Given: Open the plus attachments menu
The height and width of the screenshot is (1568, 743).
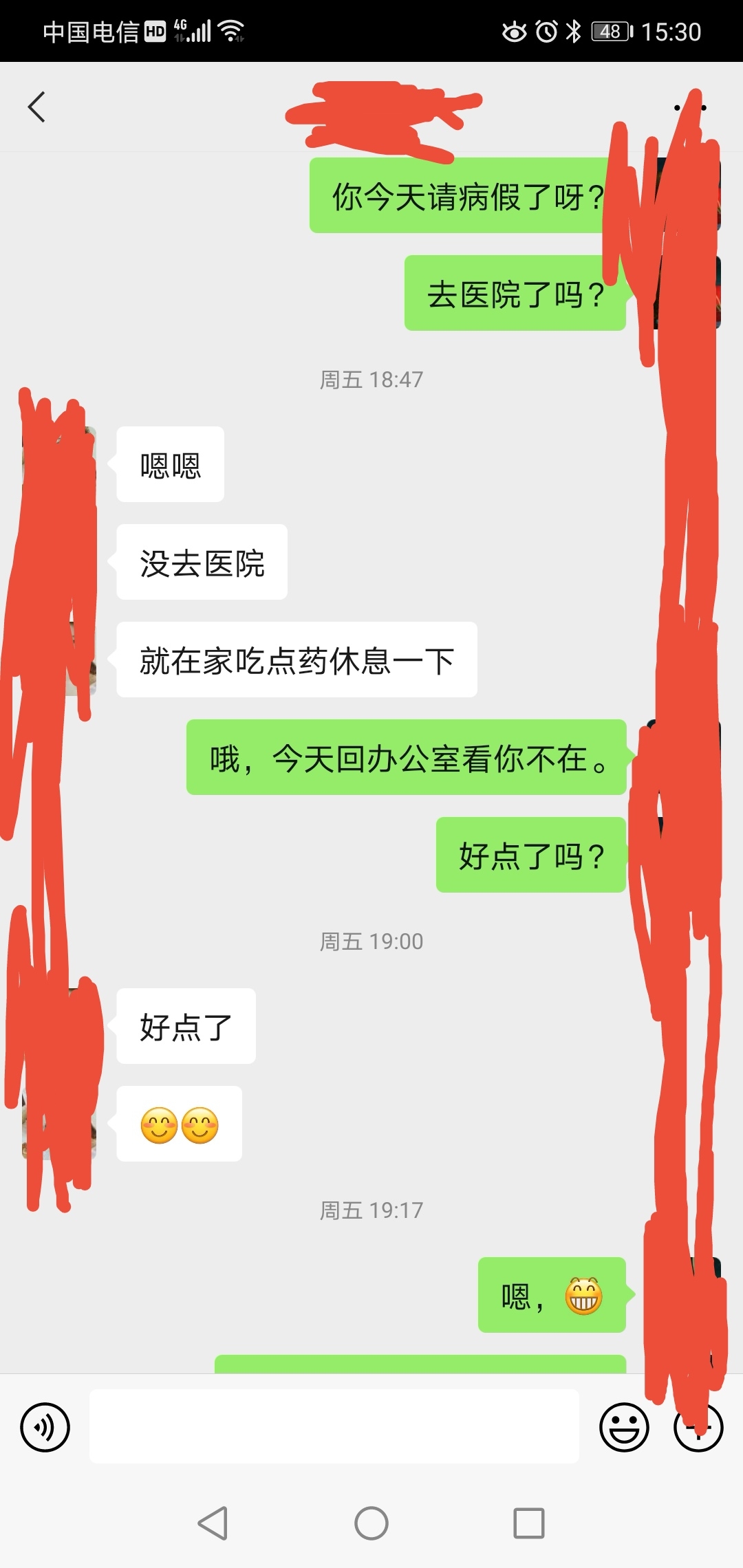Looking at the screenshot, I should coord(698,1427).
